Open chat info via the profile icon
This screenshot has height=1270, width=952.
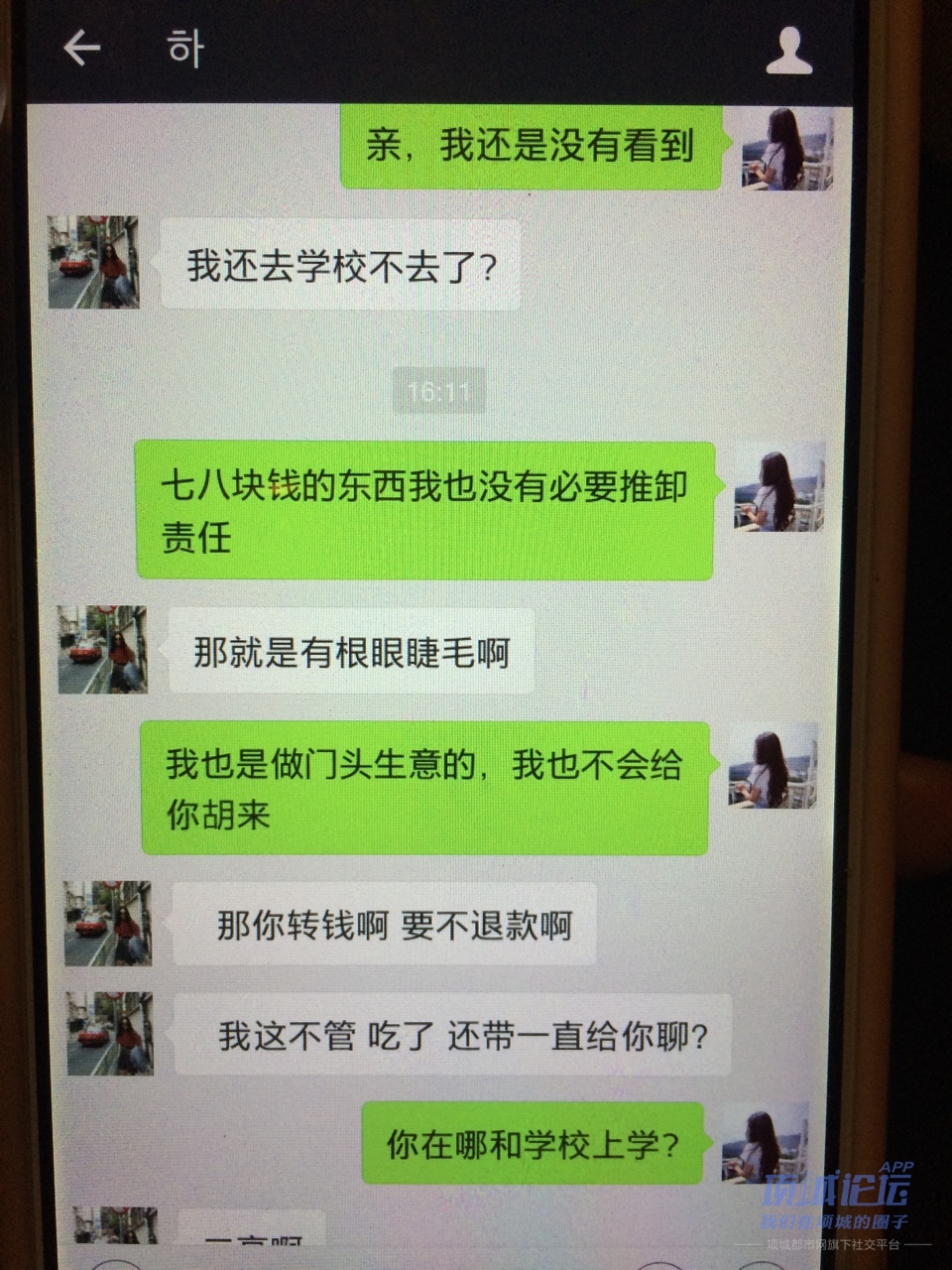point(789,51)
